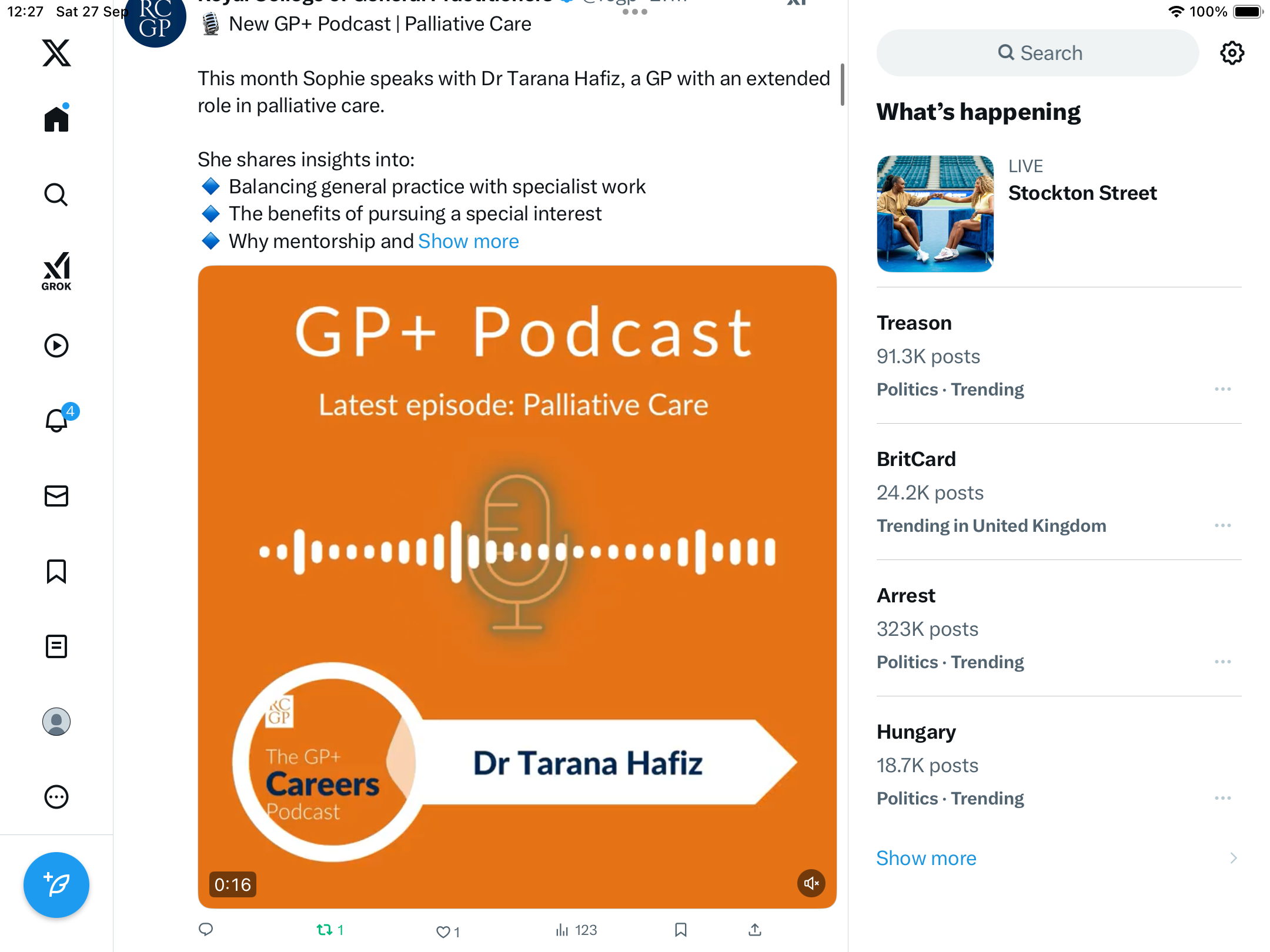Open Bookmarks from the sidebar

(x=56, y=571)
